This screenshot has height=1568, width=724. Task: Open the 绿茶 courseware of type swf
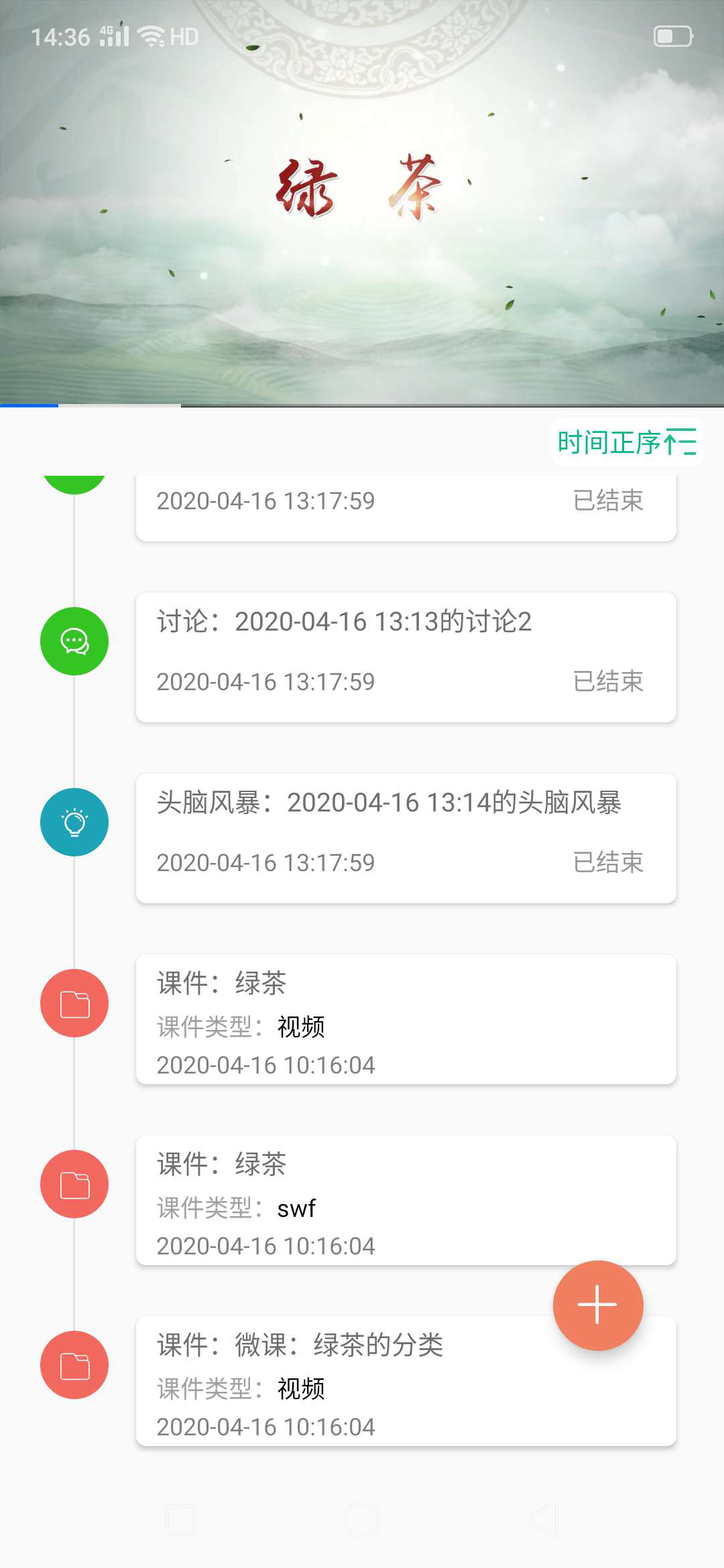coord(406,1199)
